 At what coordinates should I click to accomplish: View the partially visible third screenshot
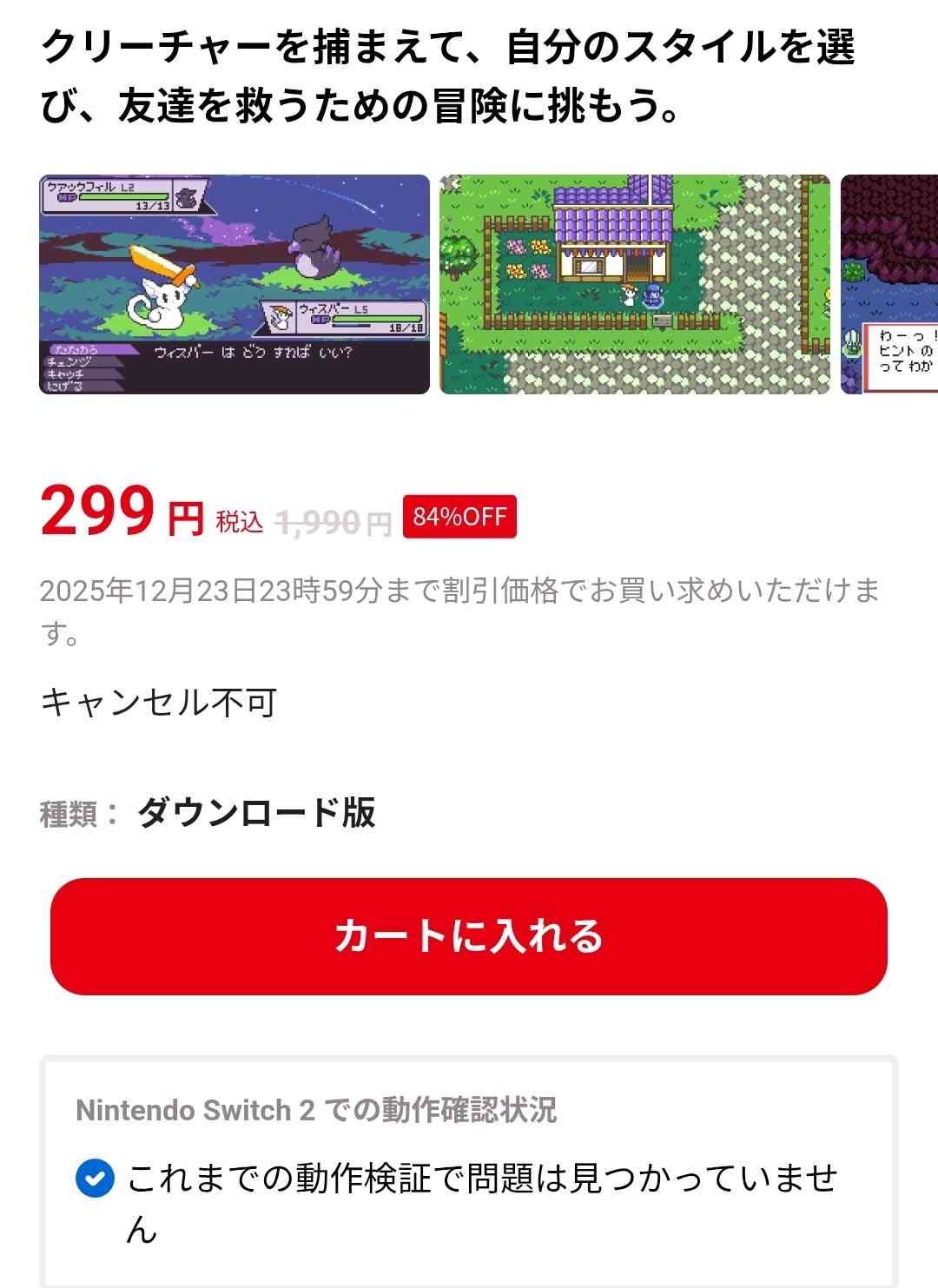coord(890,285)
